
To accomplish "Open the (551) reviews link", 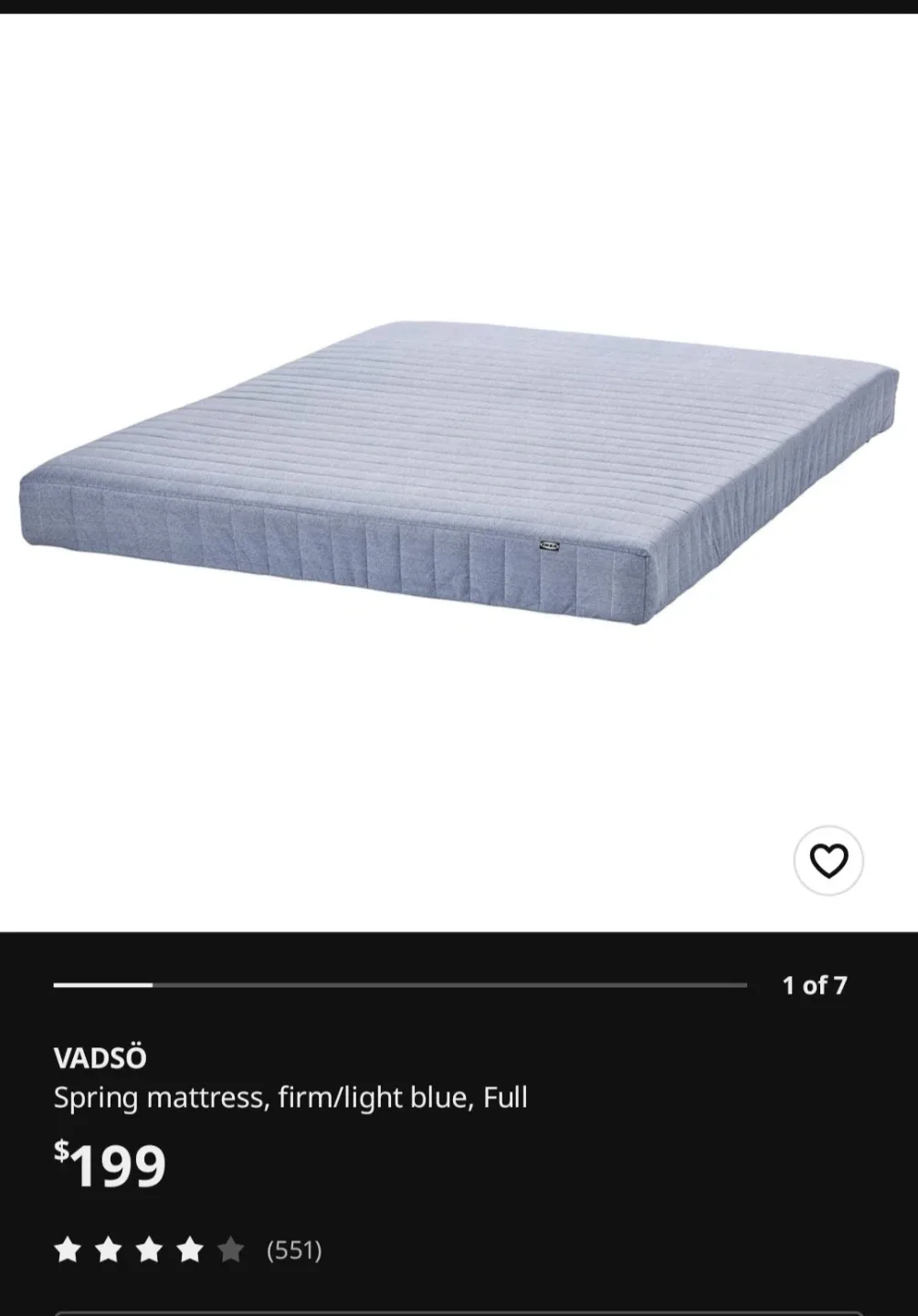I will (293, 1248).
